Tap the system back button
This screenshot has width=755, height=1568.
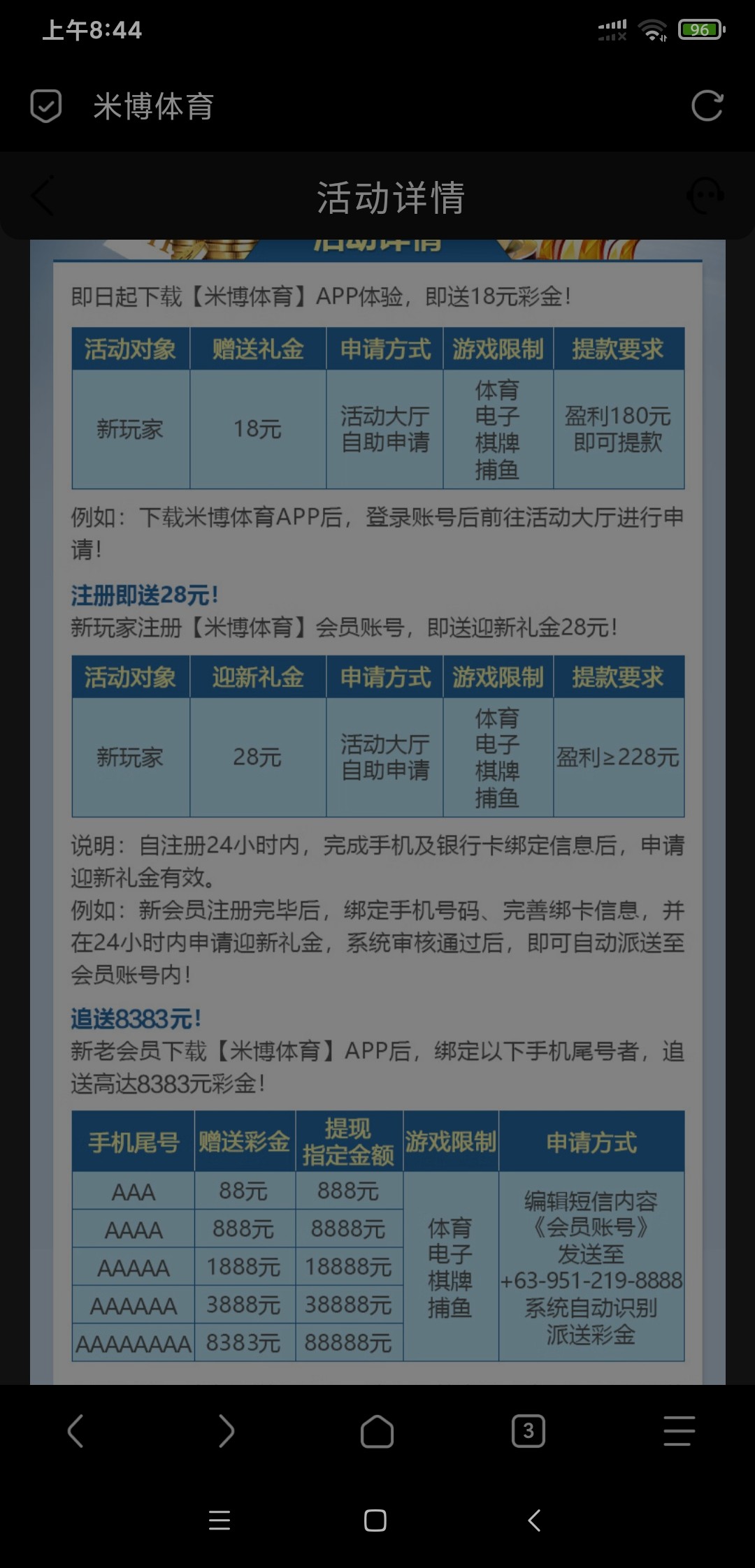(534, 1520)
